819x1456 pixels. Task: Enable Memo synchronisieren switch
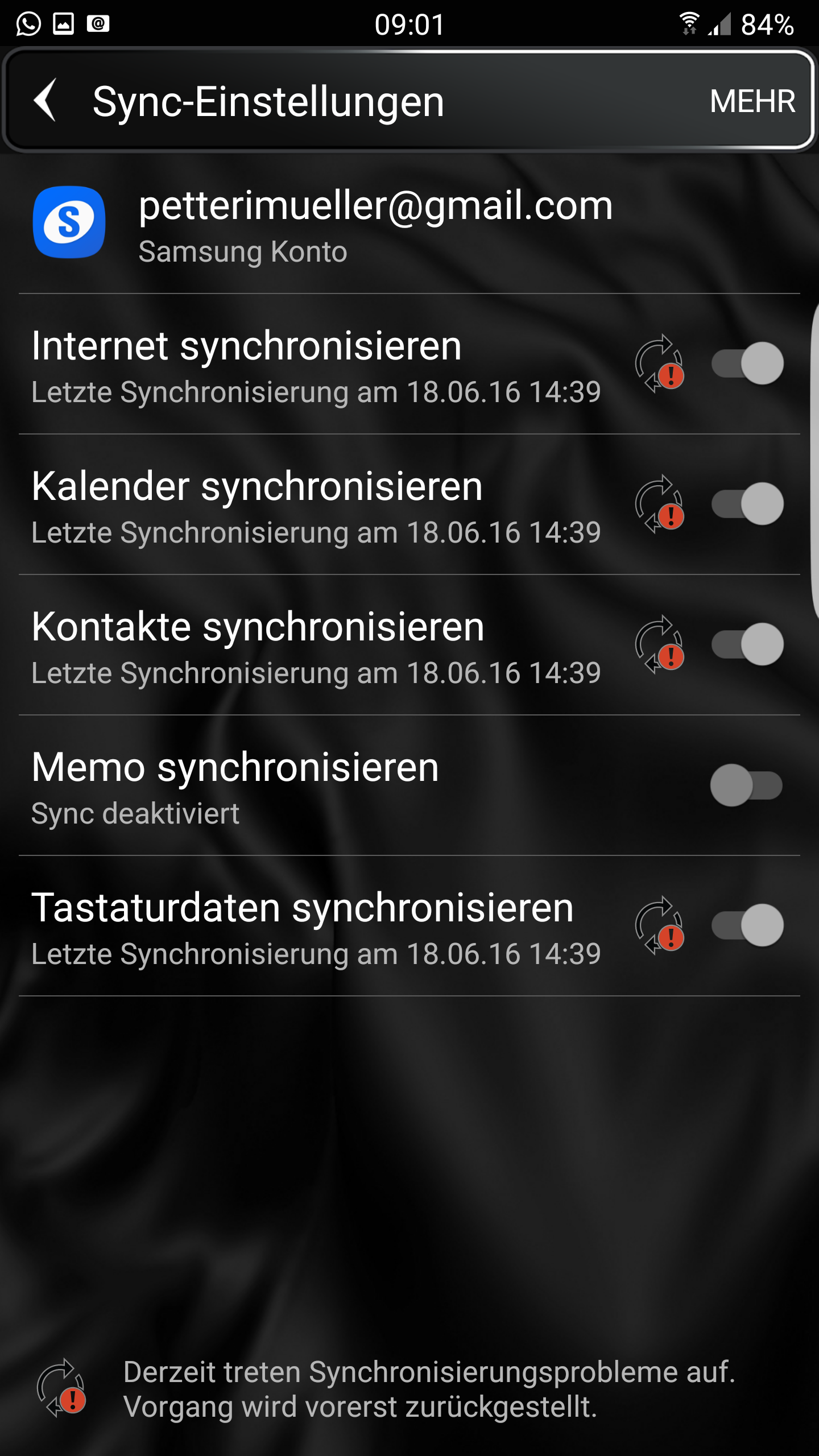pyautogui.click(x=747, y=785)
